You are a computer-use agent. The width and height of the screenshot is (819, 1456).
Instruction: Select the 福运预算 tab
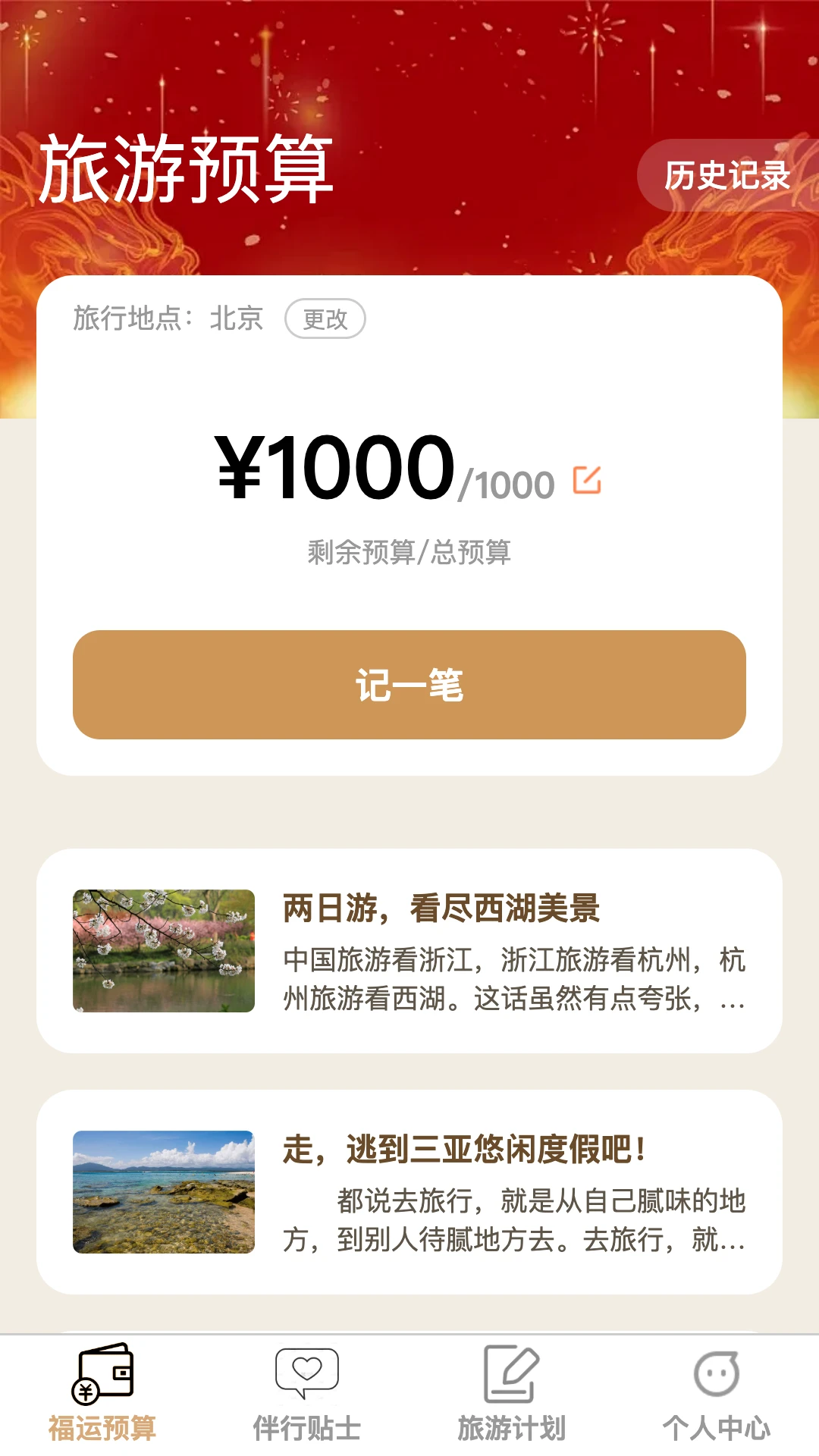[x=102, y=1395]
